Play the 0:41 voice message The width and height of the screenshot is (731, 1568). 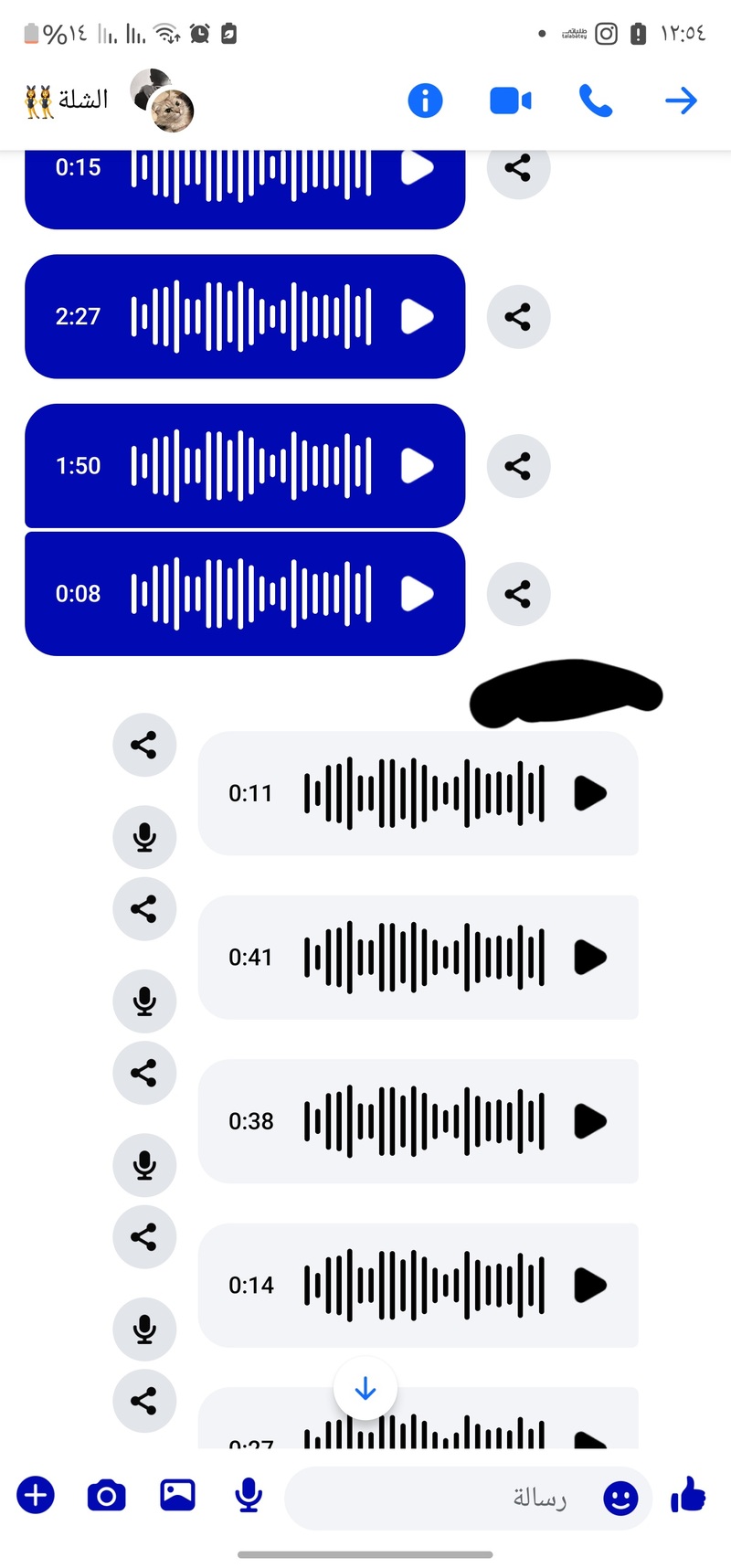click(x=590, y=957)
